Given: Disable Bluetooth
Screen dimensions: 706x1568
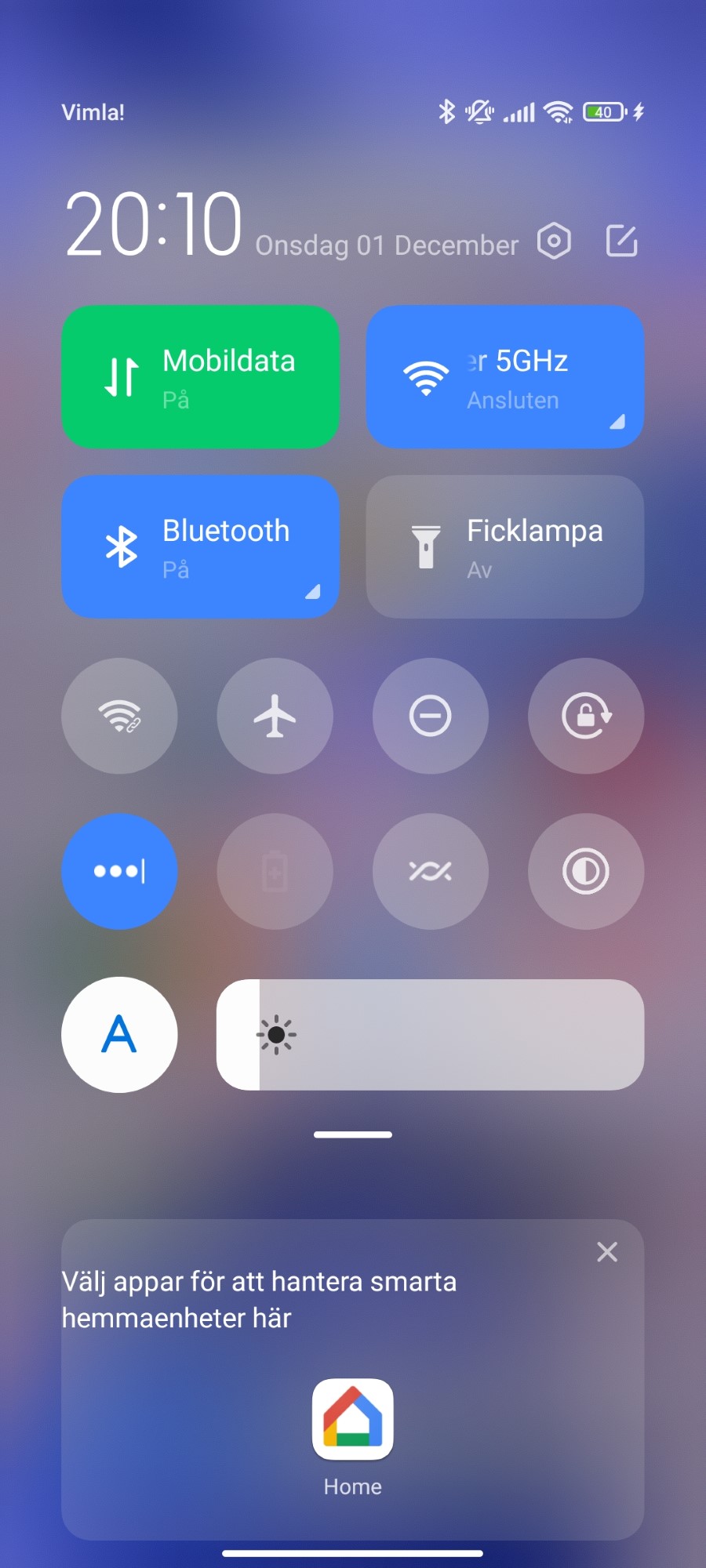Looking at the screenshot, I should tap(188, 546).
